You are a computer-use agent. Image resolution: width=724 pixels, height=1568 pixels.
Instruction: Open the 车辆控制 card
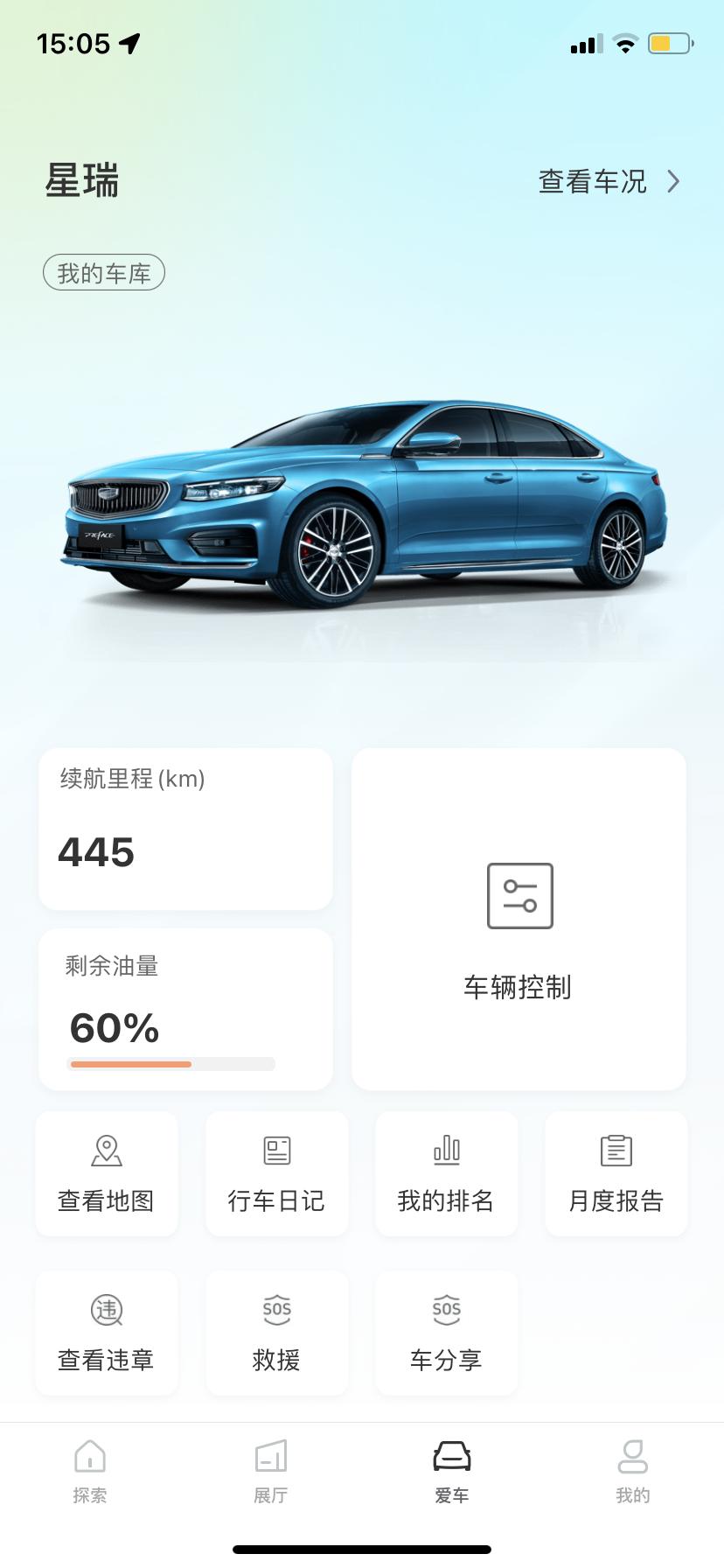point(519,919)
